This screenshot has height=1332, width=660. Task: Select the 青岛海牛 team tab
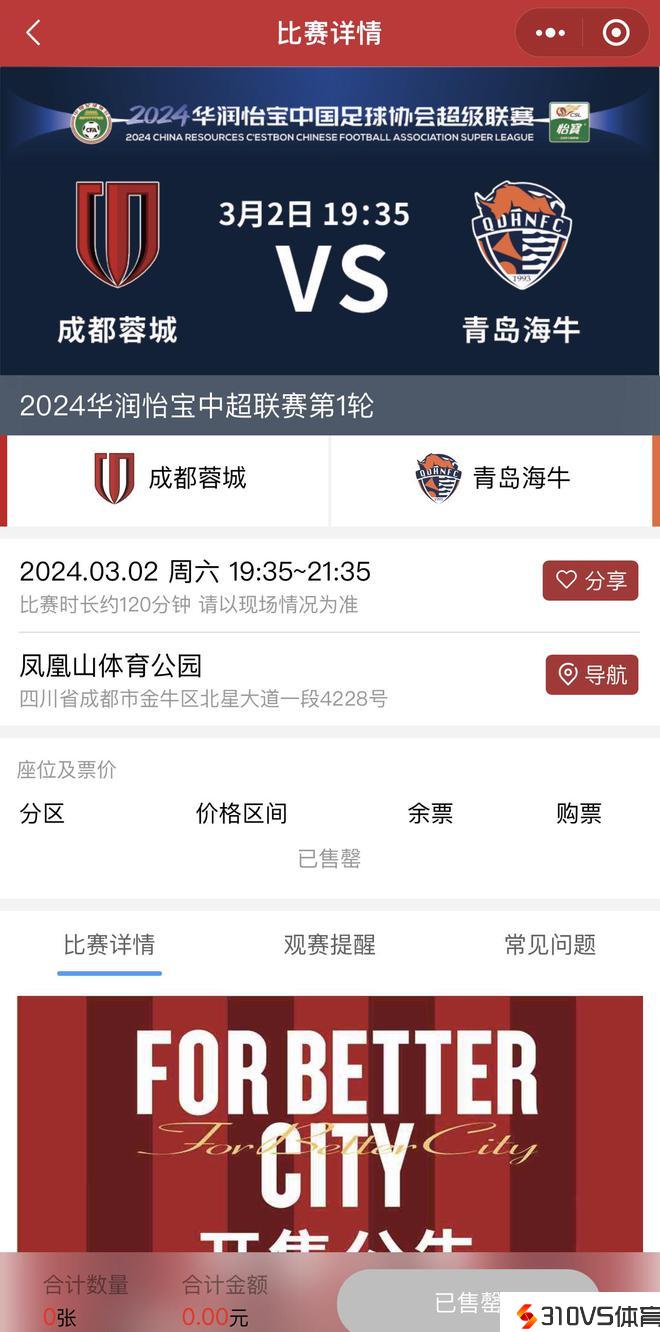click(x=493, y=478)
